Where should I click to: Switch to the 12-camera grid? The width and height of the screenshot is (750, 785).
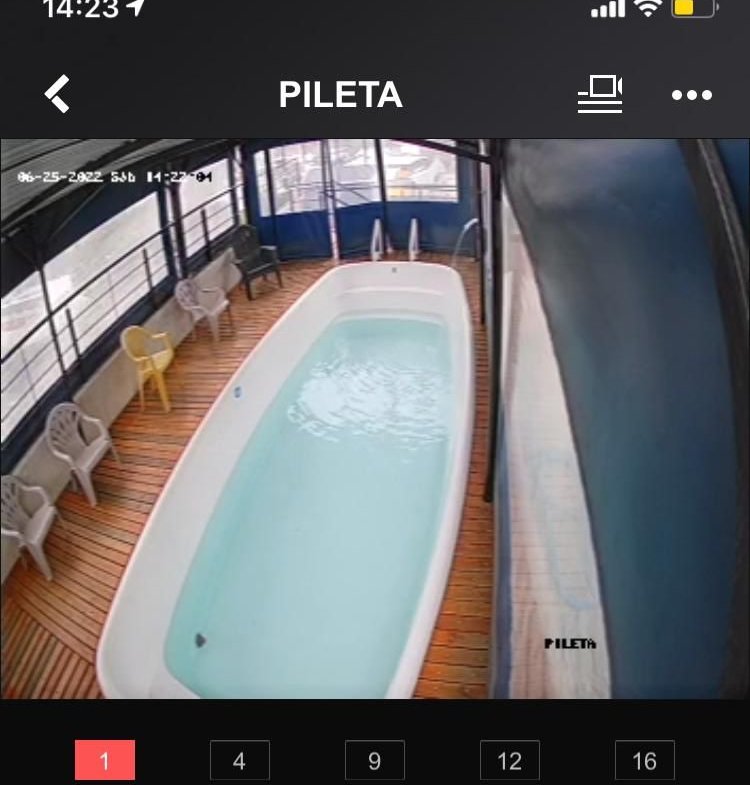click(x=509, y=761)
